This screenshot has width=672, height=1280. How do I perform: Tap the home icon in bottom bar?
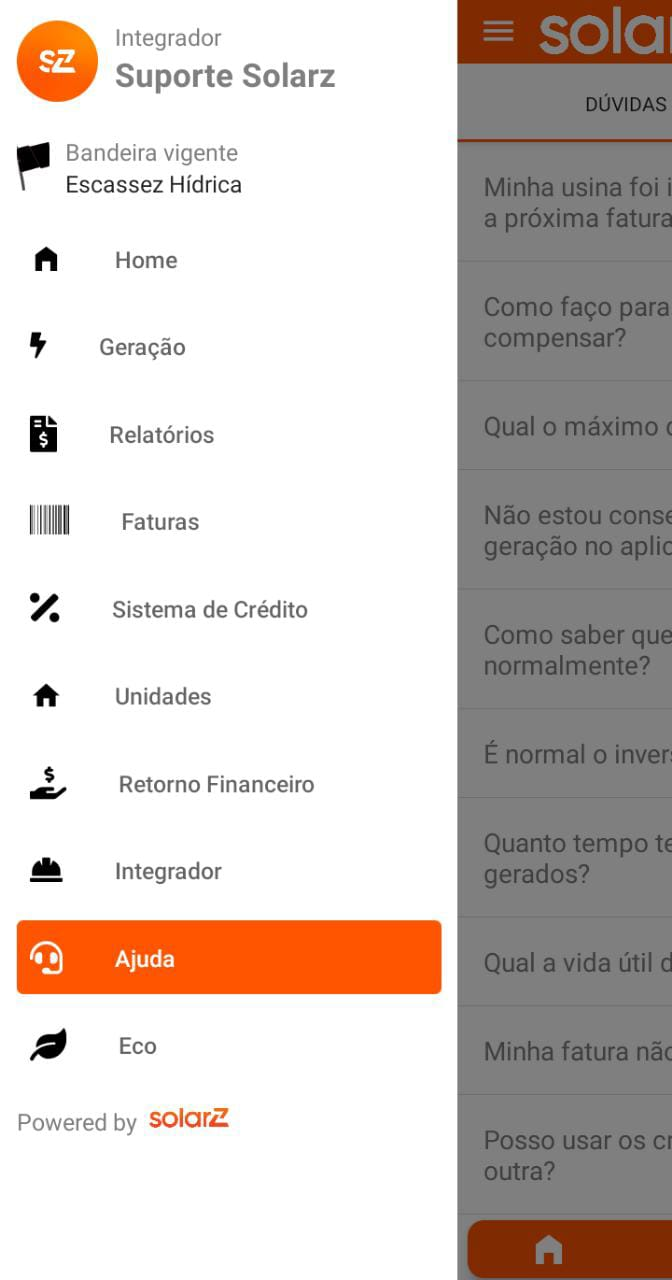(548, 1249)
